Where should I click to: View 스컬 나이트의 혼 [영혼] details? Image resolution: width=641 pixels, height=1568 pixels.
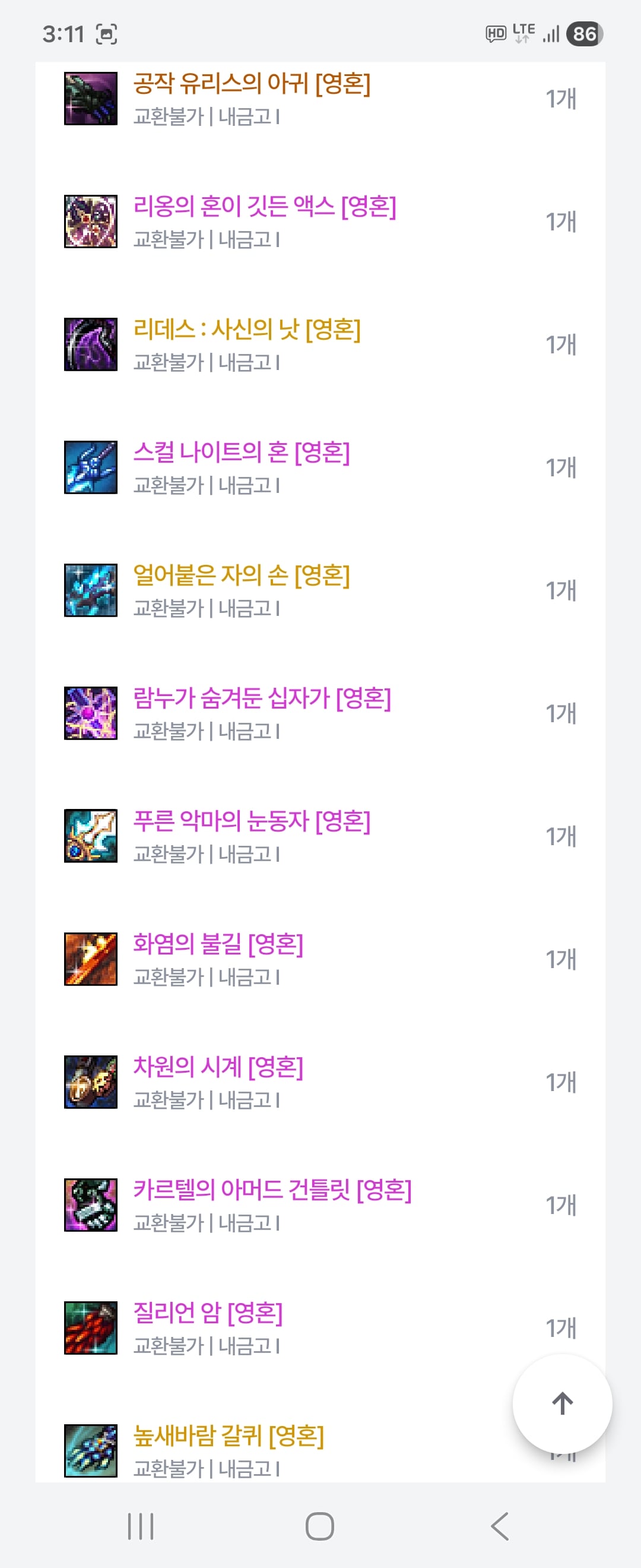(x=242, y=453)
